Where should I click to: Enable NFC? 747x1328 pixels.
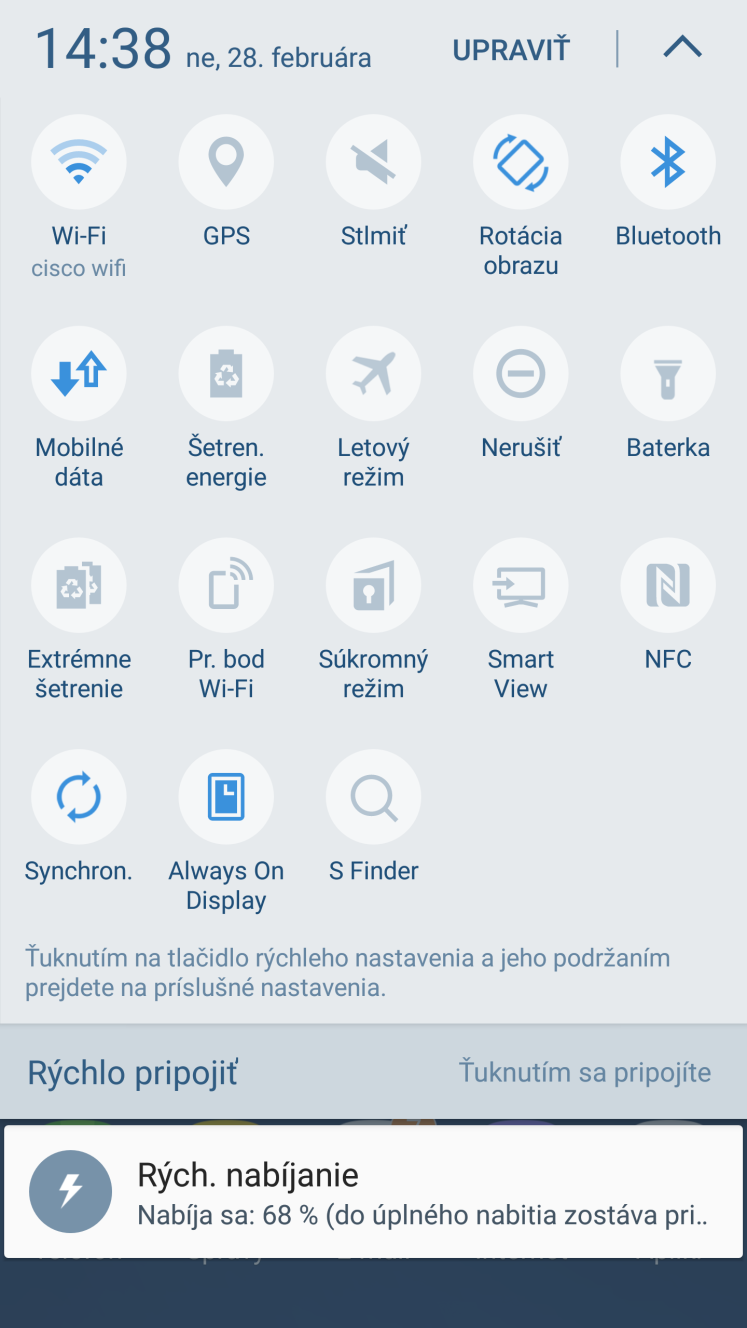coord(668,586)
